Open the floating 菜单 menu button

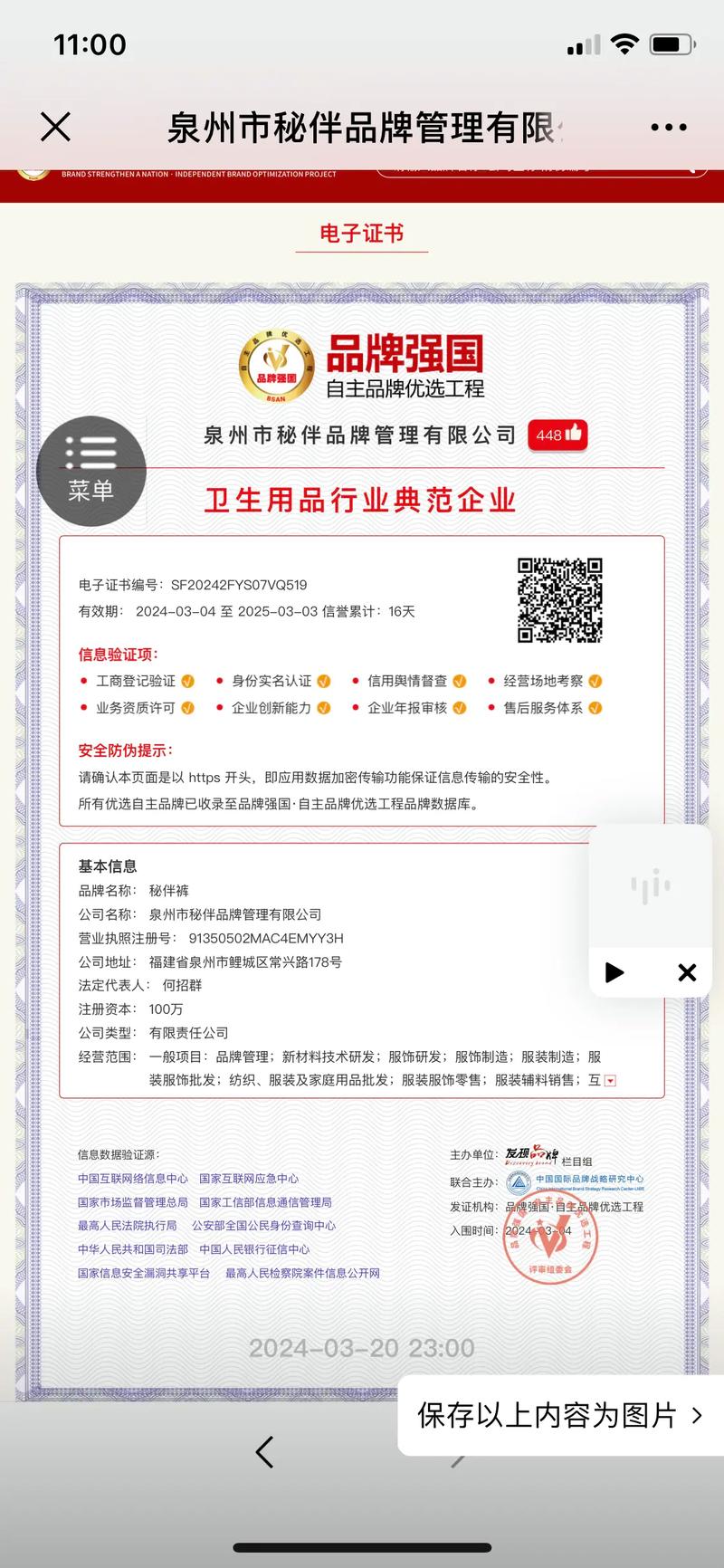click(91, 471)
